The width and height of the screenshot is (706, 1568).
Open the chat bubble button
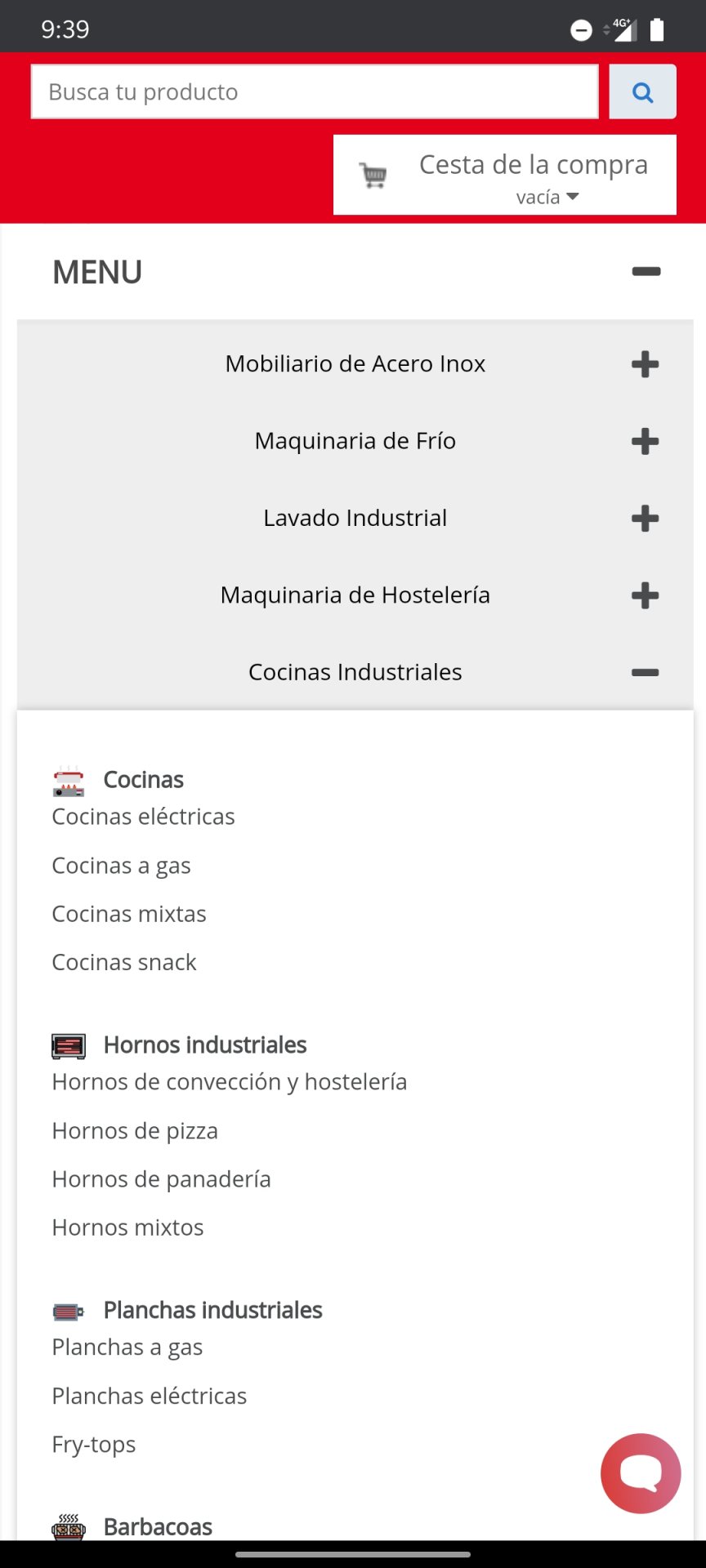641,1472
